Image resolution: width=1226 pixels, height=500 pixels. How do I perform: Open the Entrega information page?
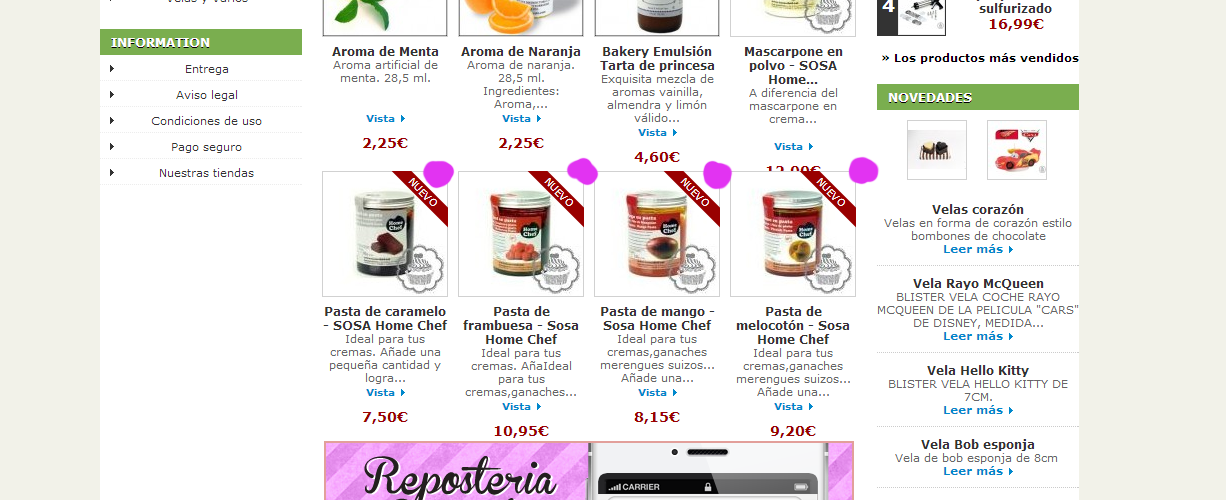[x=206, y=69]
